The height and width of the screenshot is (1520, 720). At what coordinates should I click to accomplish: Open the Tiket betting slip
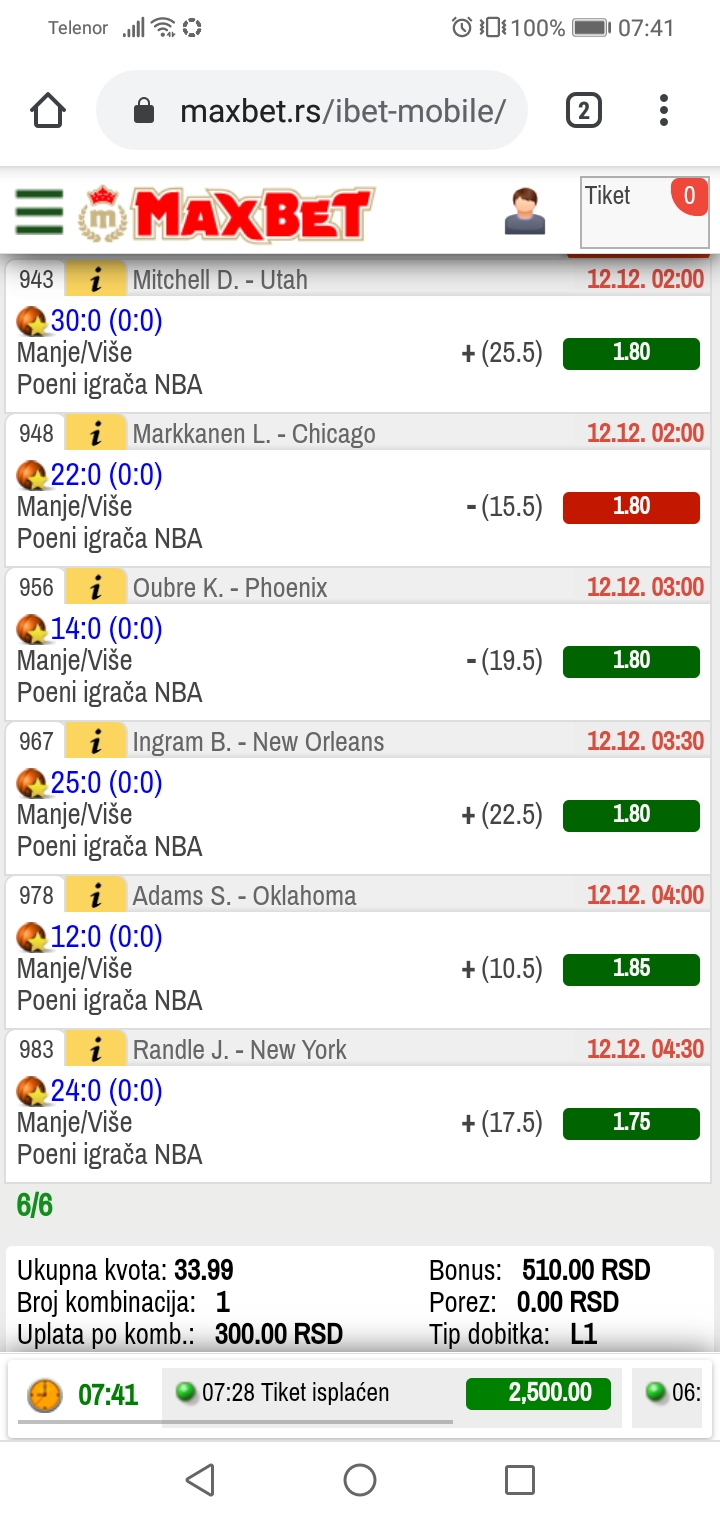coord(645,212)
